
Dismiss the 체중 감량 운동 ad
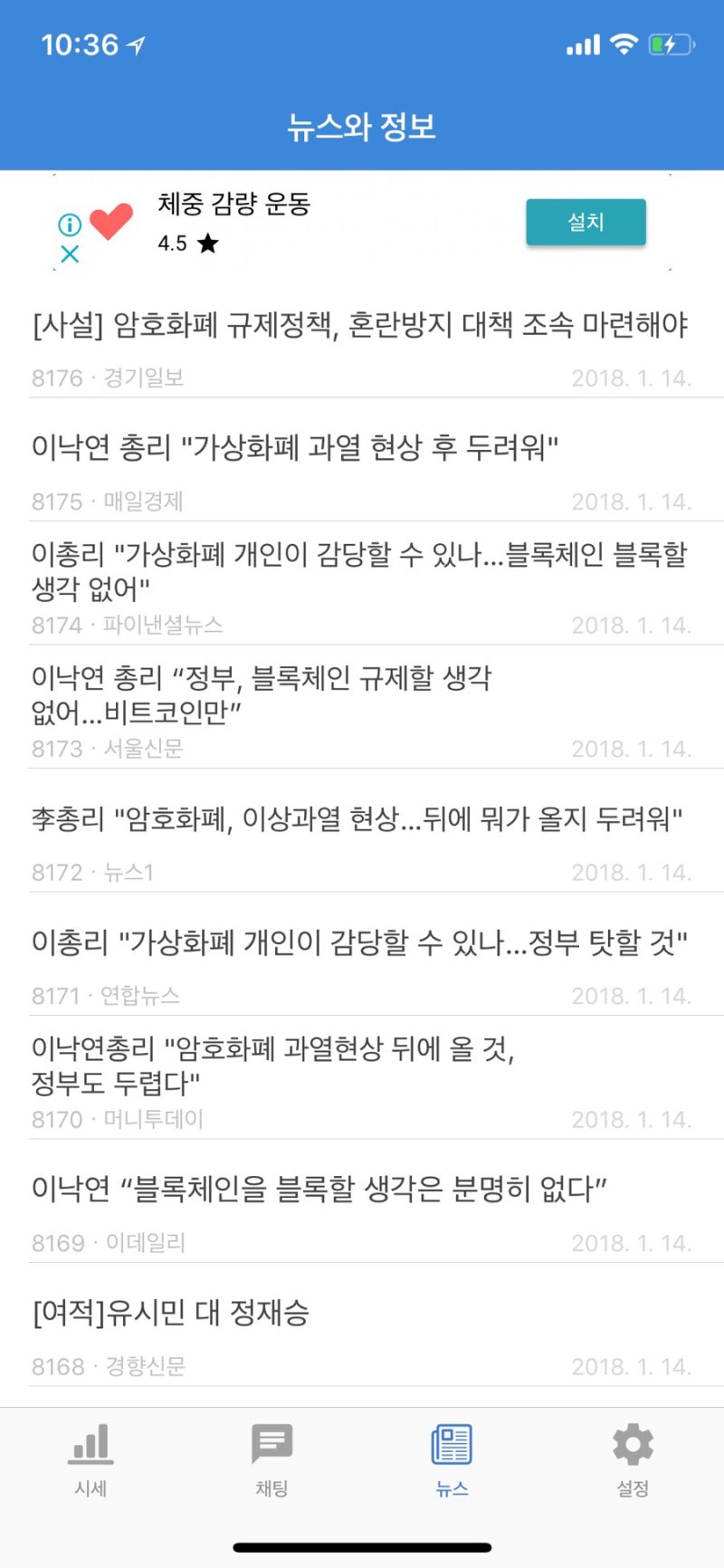68,254
